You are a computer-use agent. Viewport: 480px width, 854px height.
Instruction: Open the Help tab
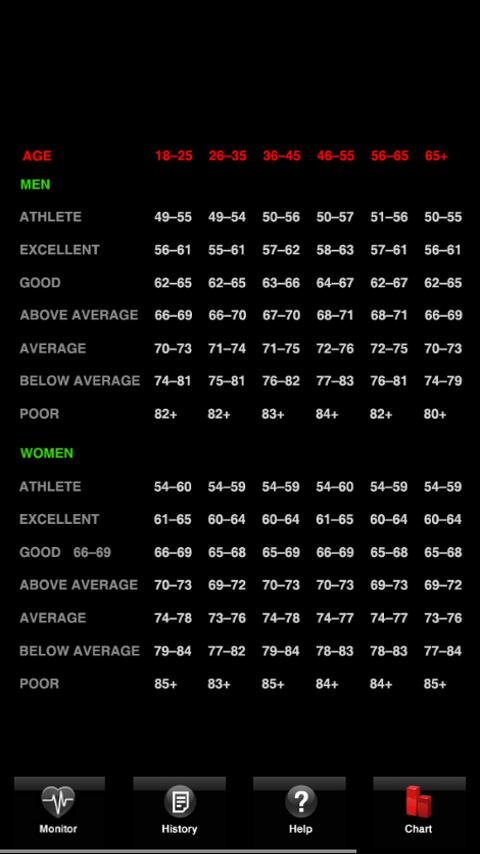pyautogui.click(x=300, y=810)
